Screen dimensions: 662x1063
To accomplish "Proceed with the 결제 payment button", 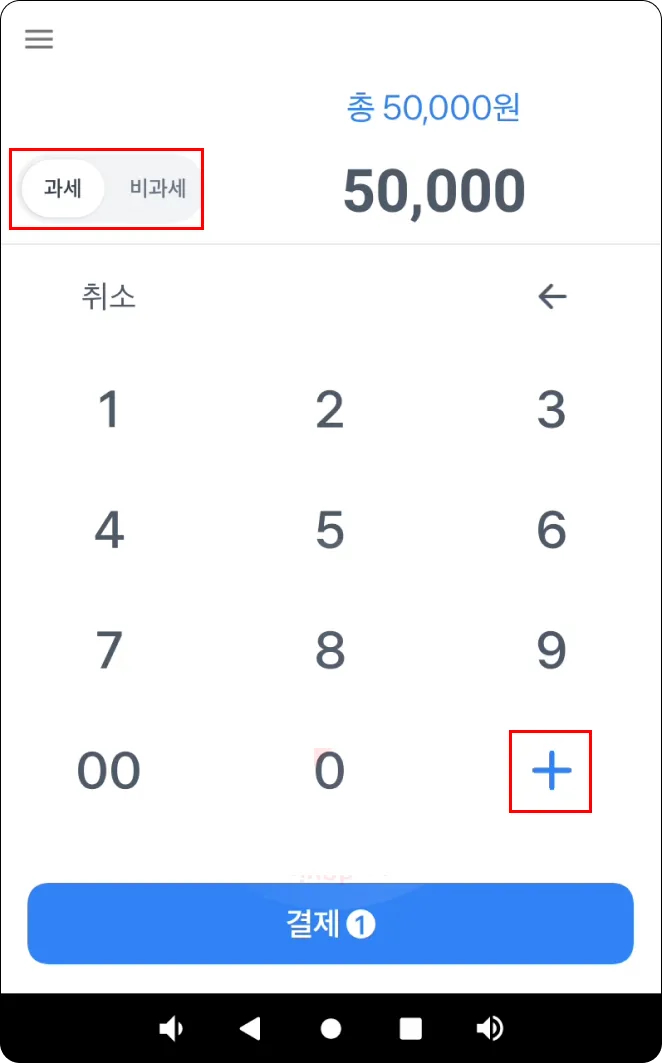I will pyautogui.click(x=330, y=923).
